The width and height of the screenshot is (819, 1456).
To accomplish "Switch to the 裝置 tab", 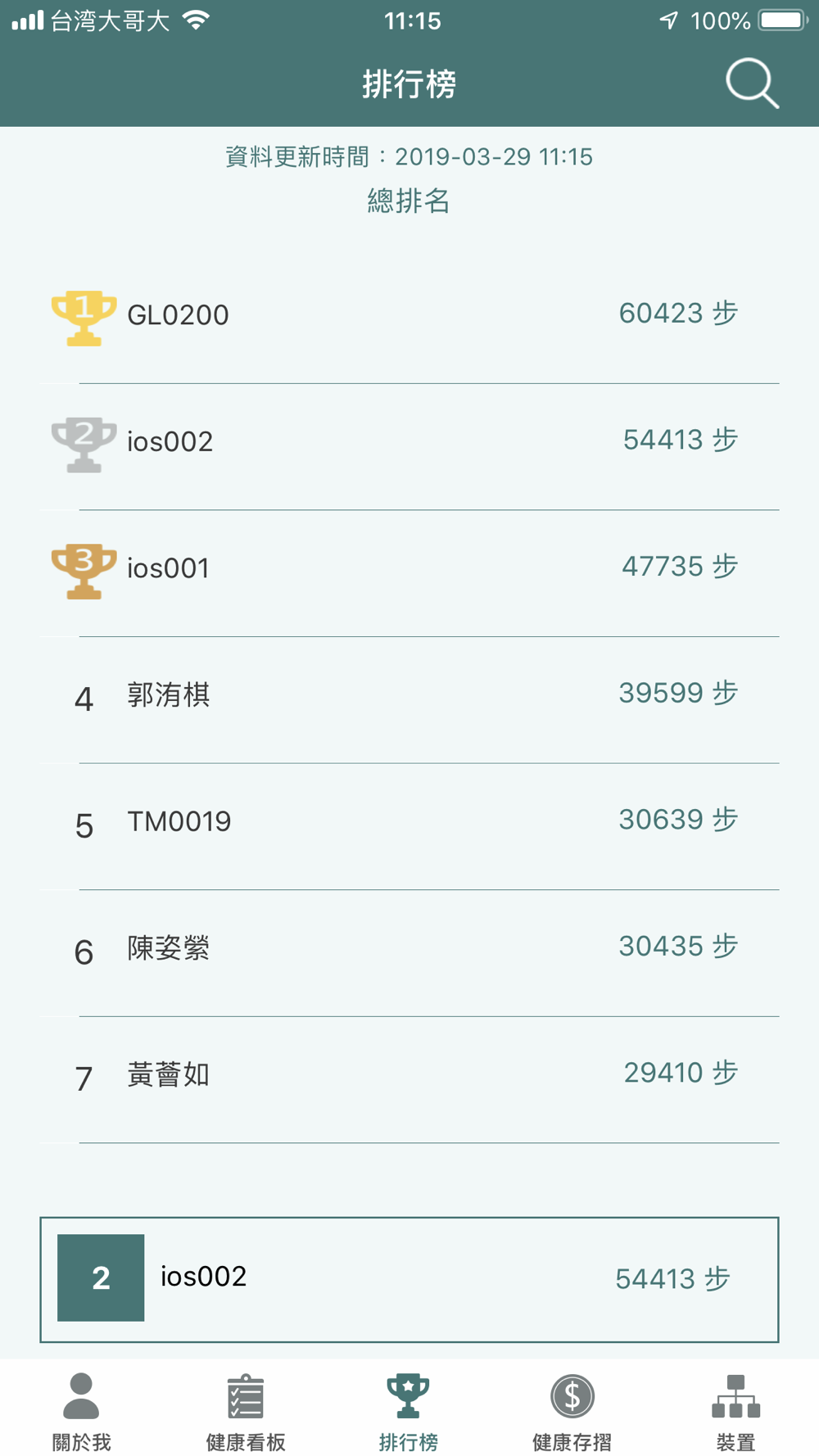I will (x=735, y=1412).
